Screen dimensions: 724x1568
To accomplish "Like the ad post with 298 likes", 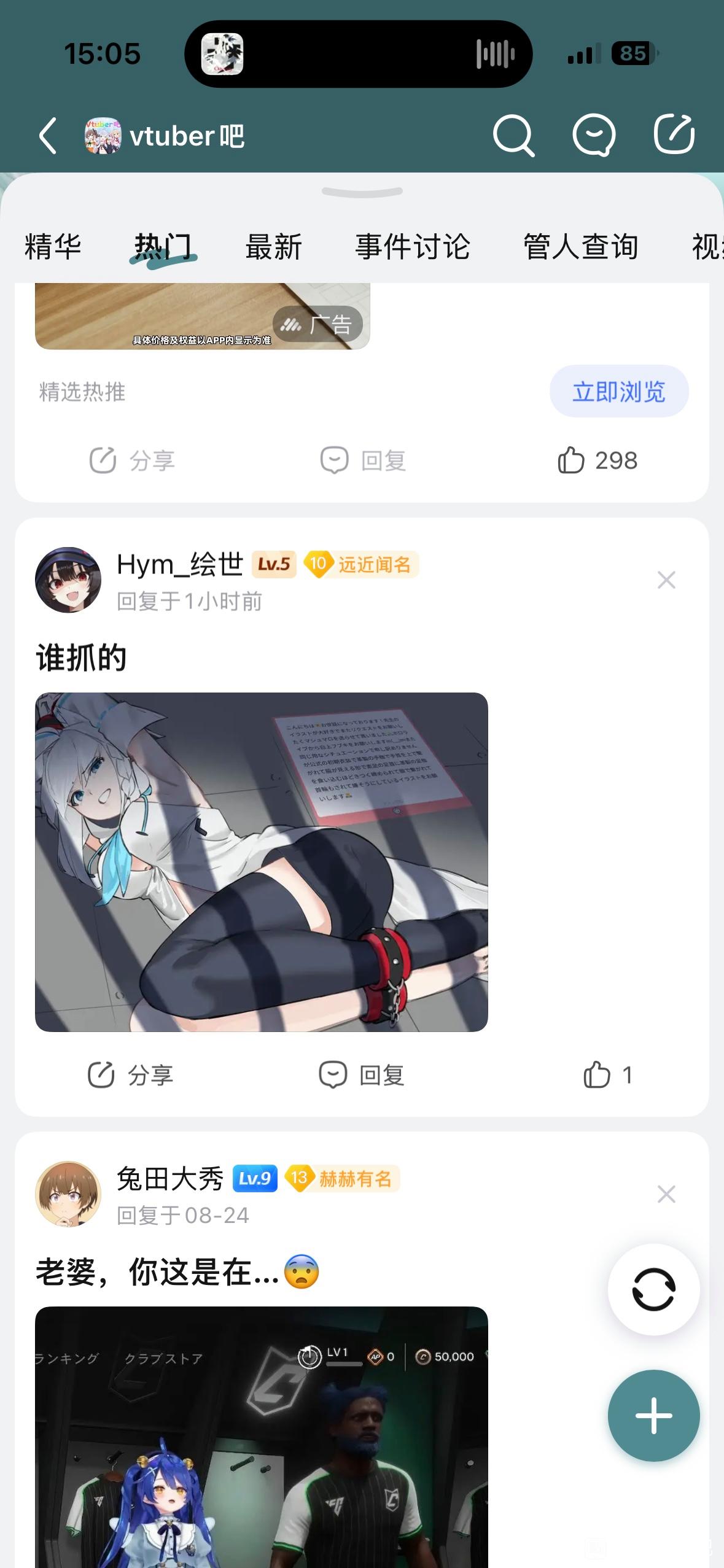I will point(597,460).
